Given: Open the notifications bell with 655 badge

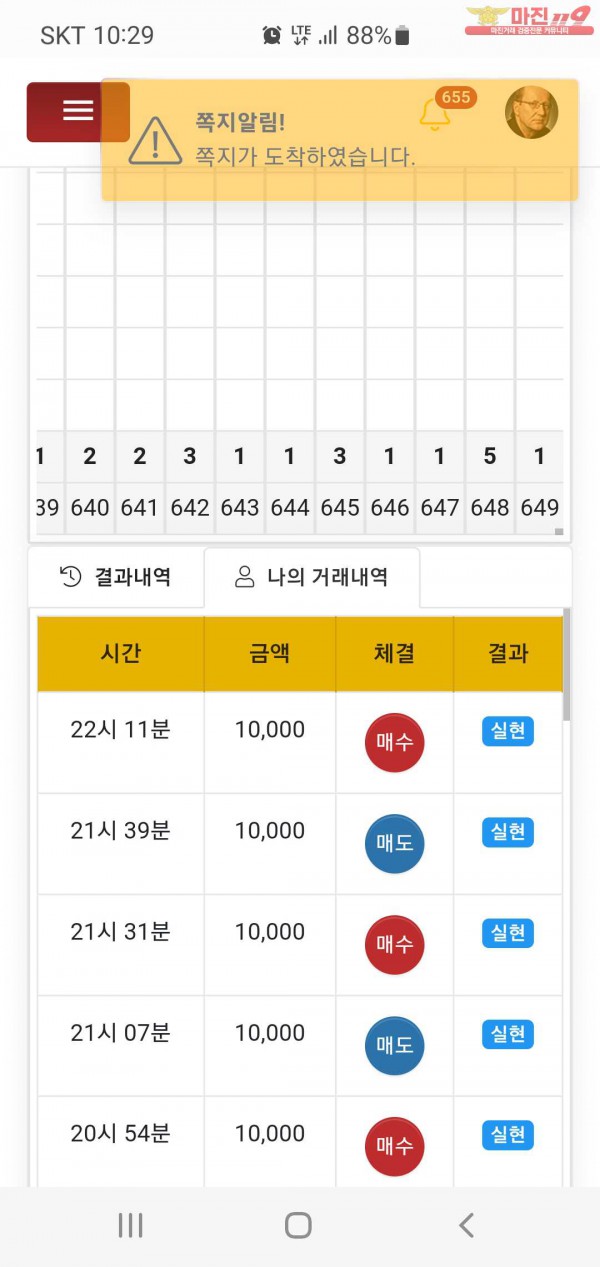Looking at the screenshot, I should [x=434, y=114].
